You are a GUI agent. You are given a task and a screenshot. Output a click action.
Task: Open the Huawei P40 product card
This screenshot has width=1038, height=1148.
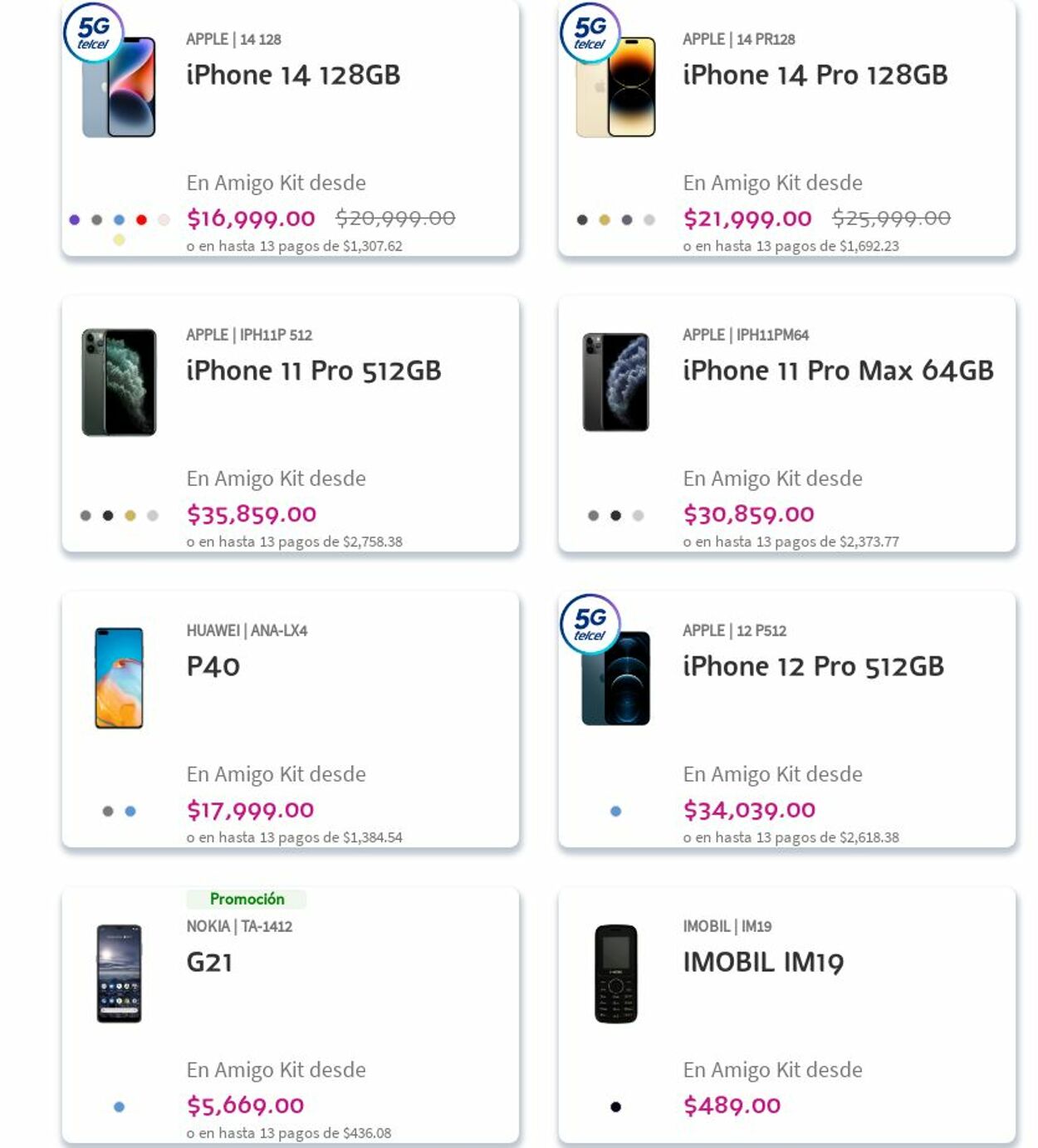pos(213,667)
